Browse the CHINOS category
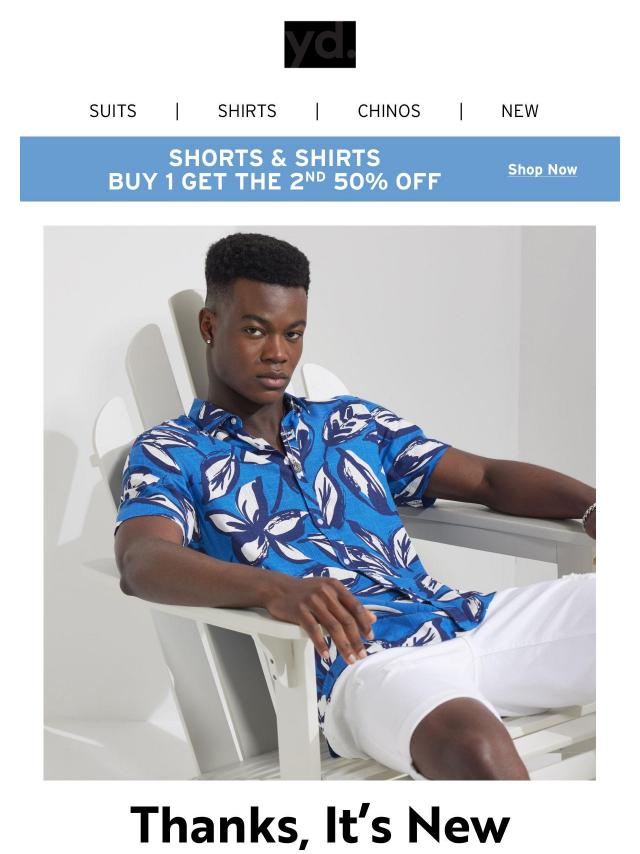Viewport: 640px width, 854px height. coord(389,111)
